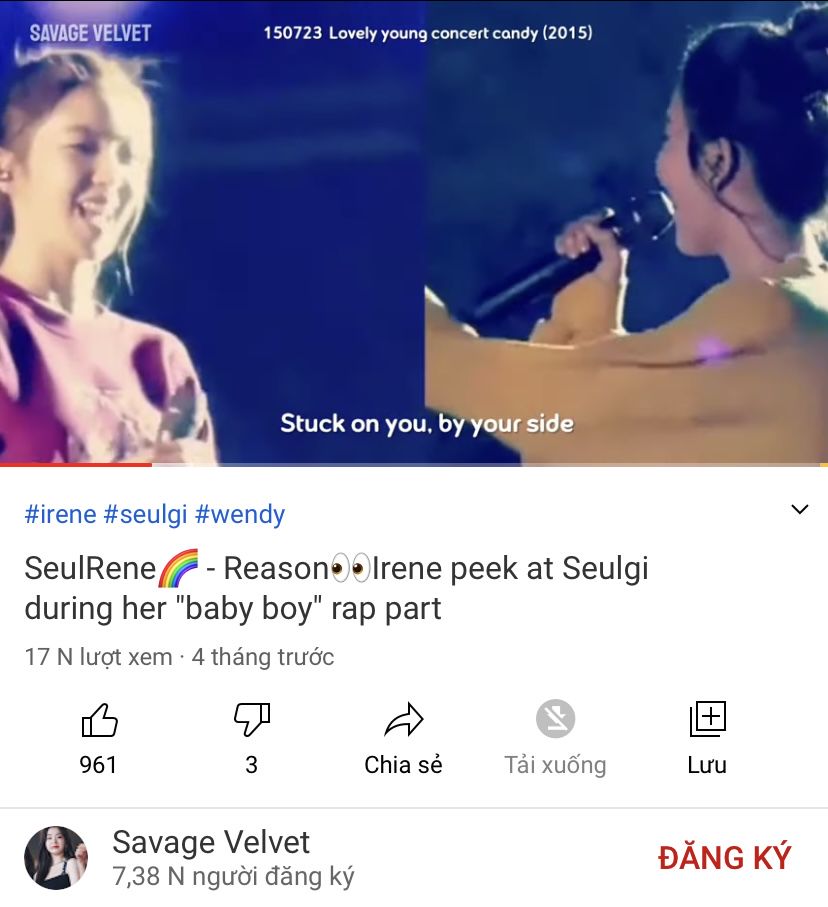This screenshot has height=907, width=828.
Task: Open the Savage Velvet channel page
Action: pyautogui.click(x=210, y=842)
